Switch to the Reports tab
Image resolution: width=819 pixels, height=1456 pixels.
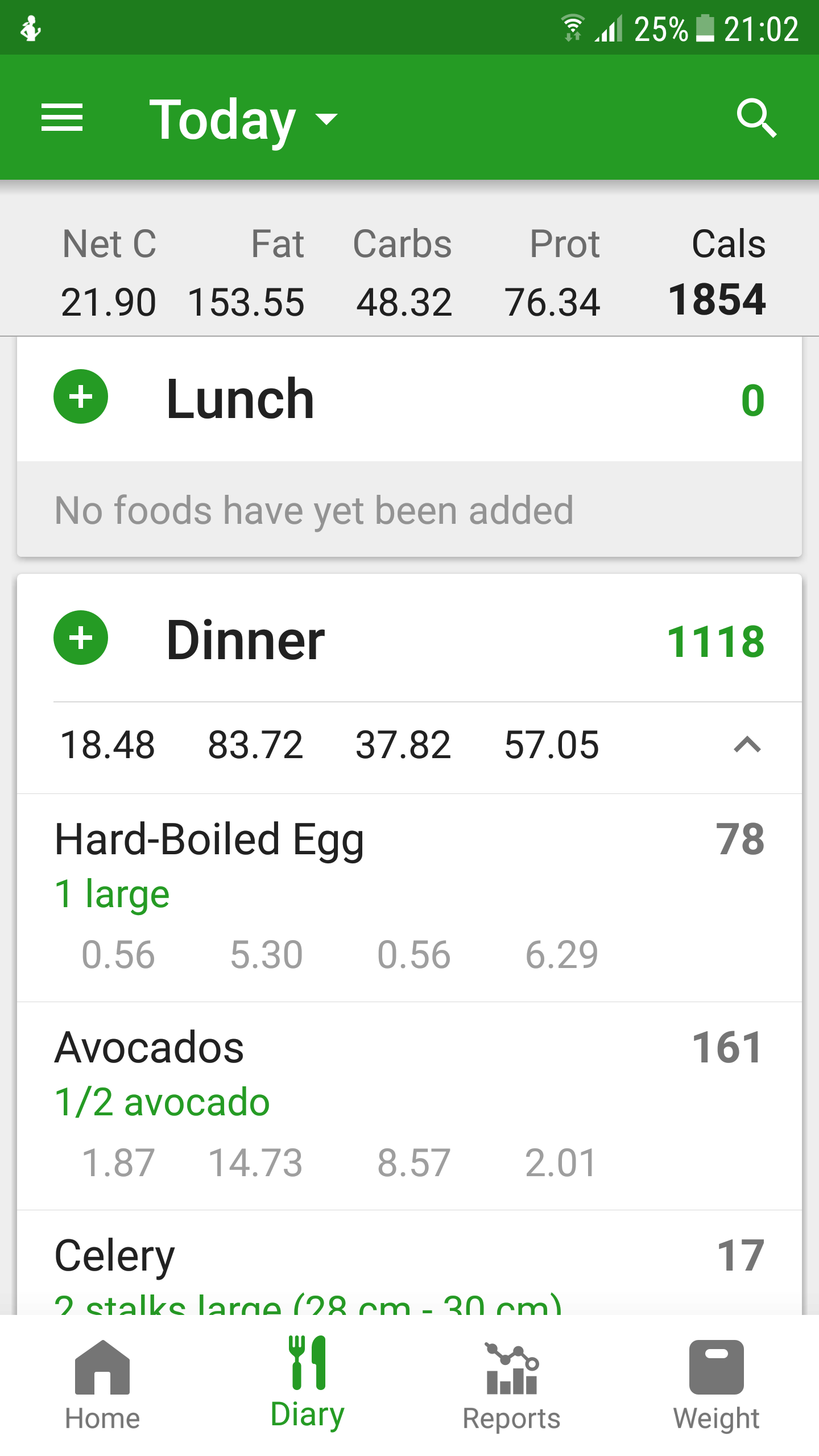click(512, 1385)
